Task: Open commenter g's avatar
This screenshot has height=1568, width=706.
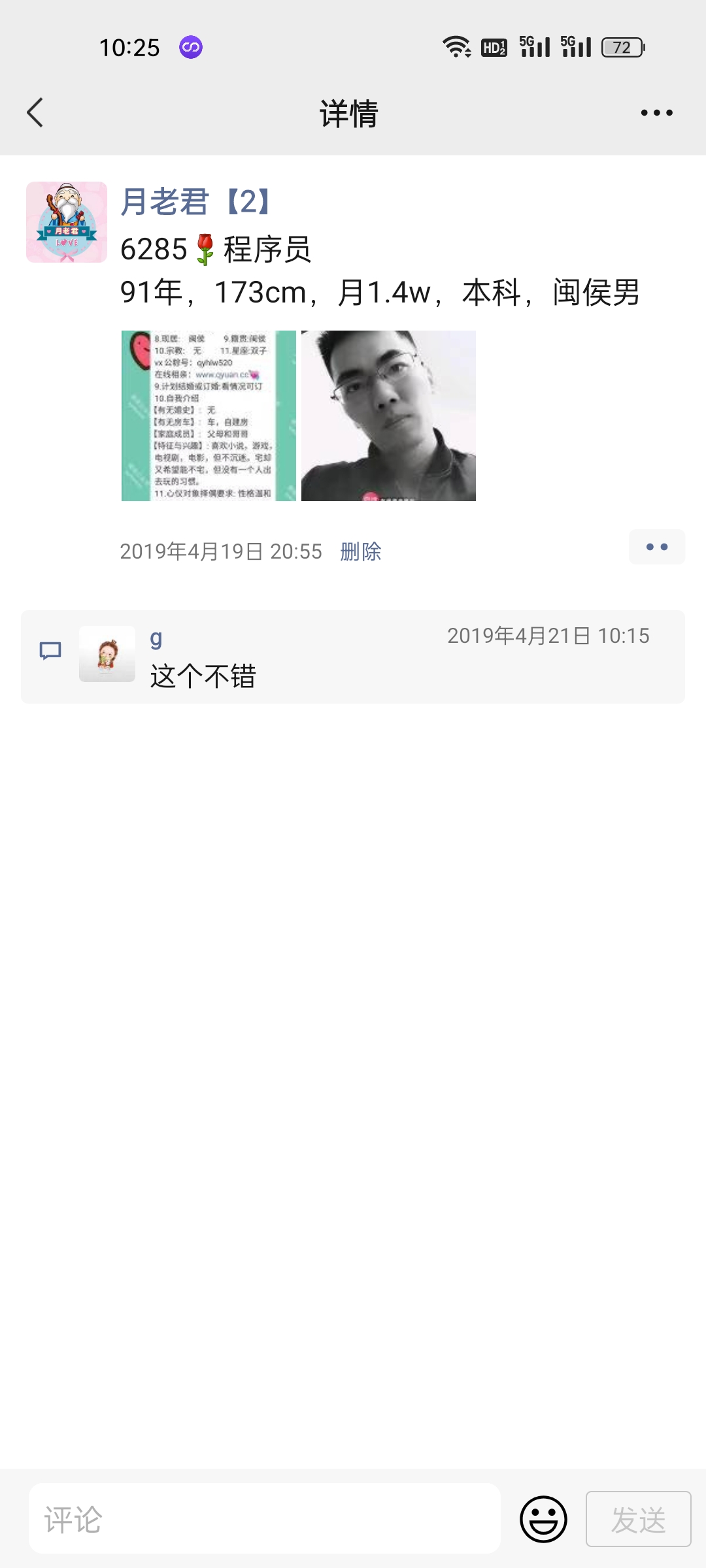Action: tap(107, 654)
